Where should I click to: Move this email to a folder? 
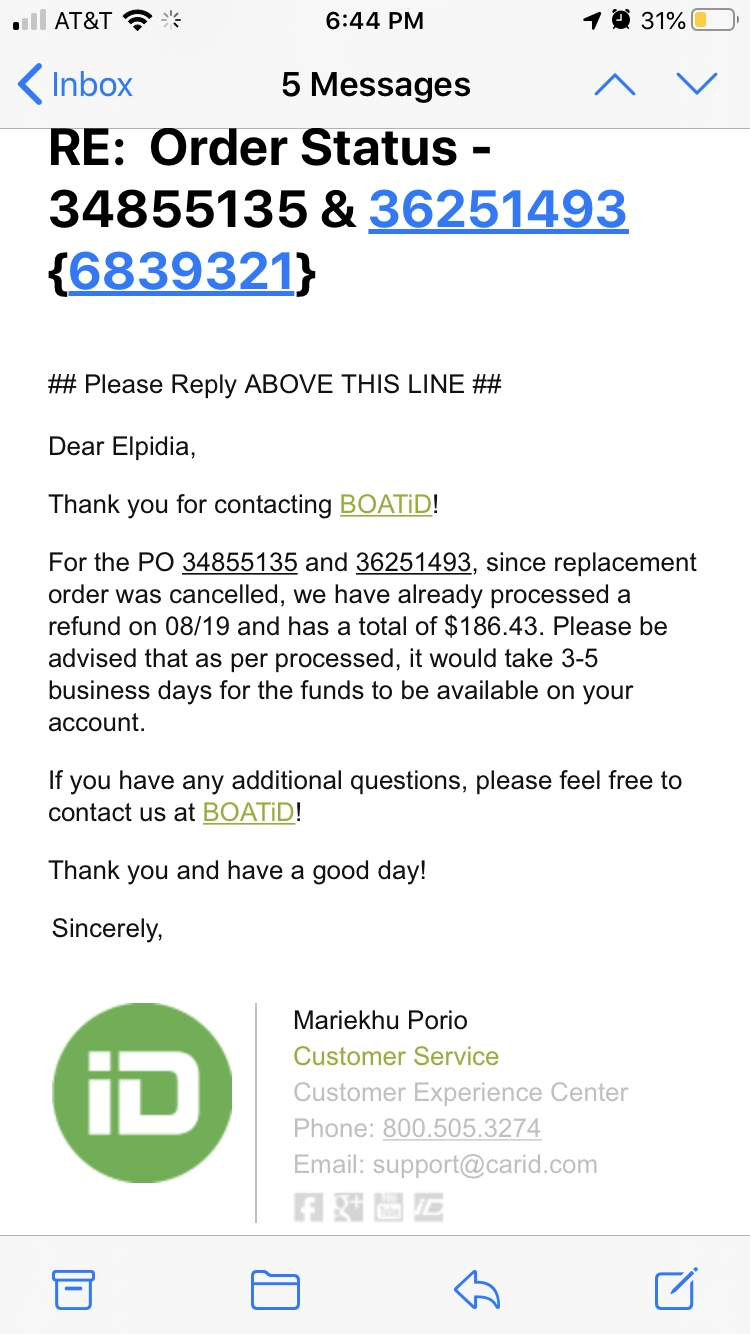pyautogui.click(x=275, y=1289)
